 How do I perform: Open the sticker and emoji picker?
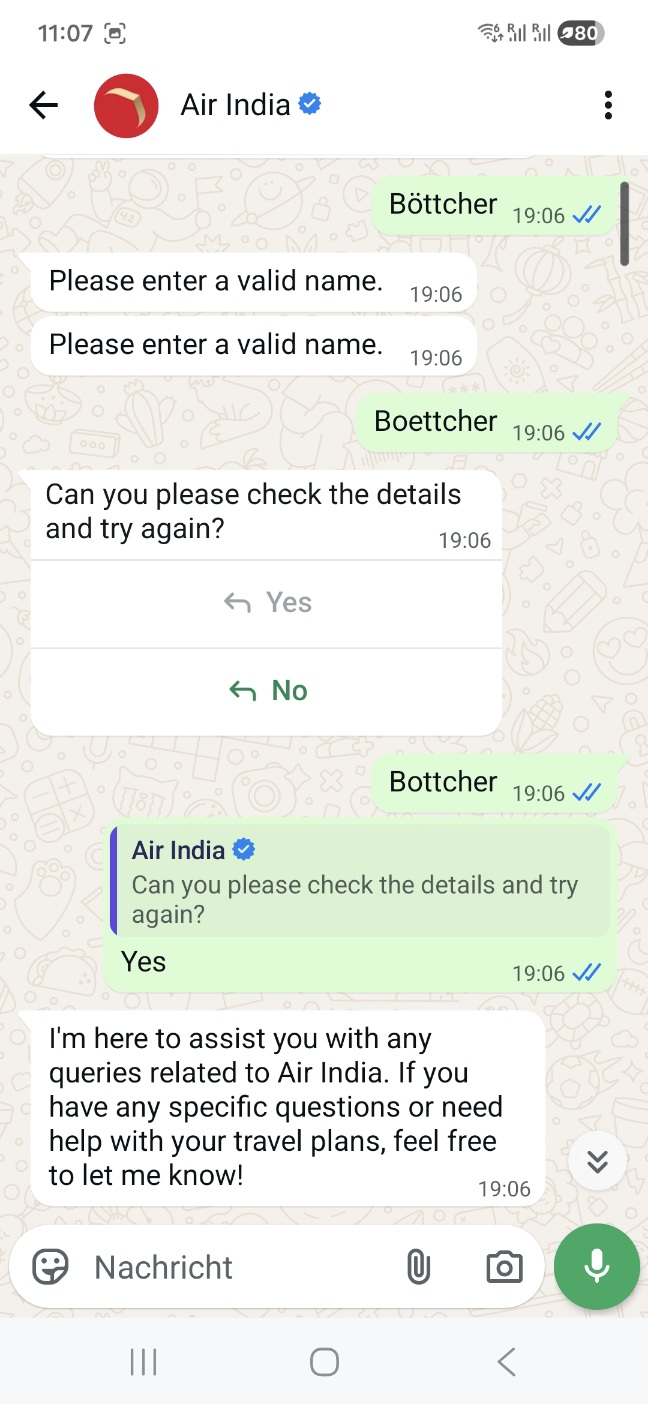(x=51, y=1267)
